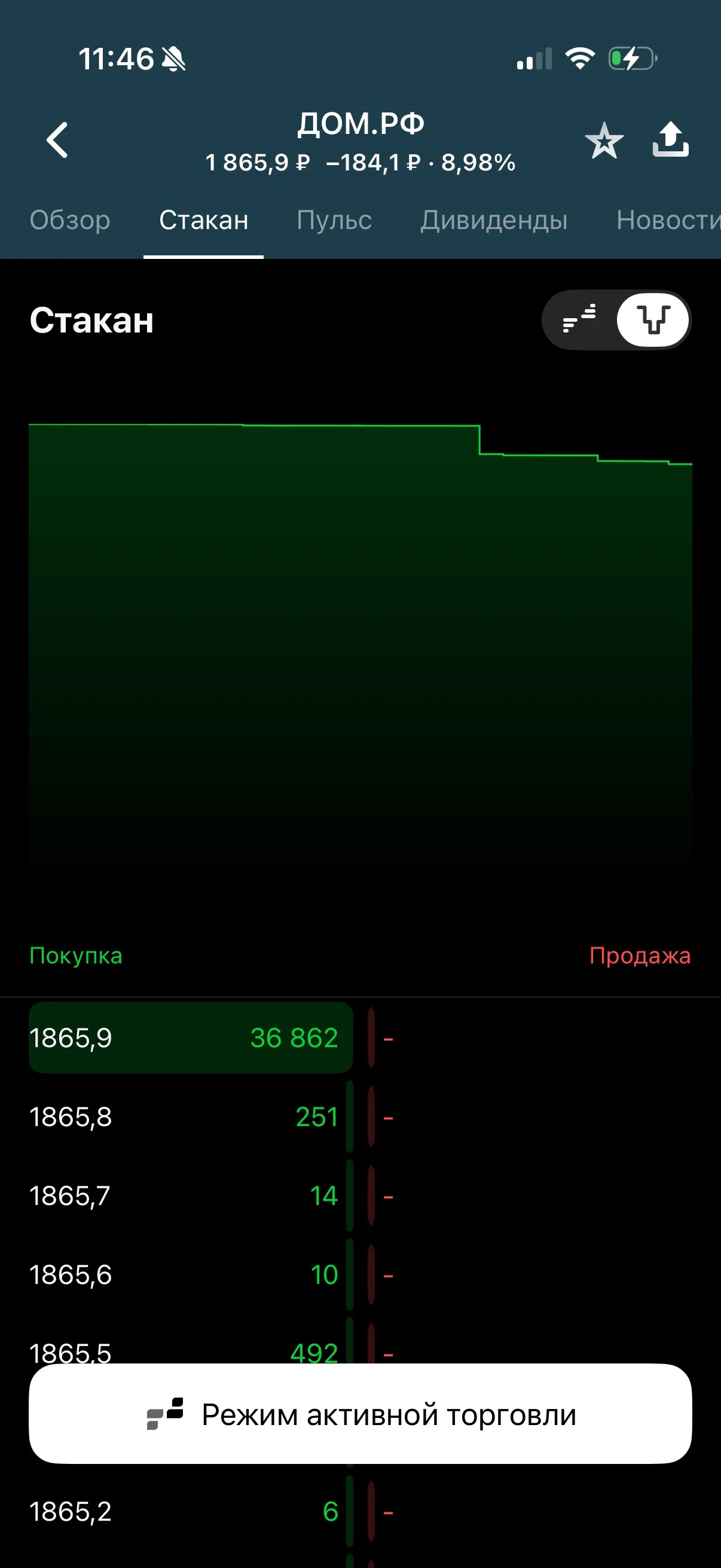Select the 1865,8 price level row

[360, 1117]
